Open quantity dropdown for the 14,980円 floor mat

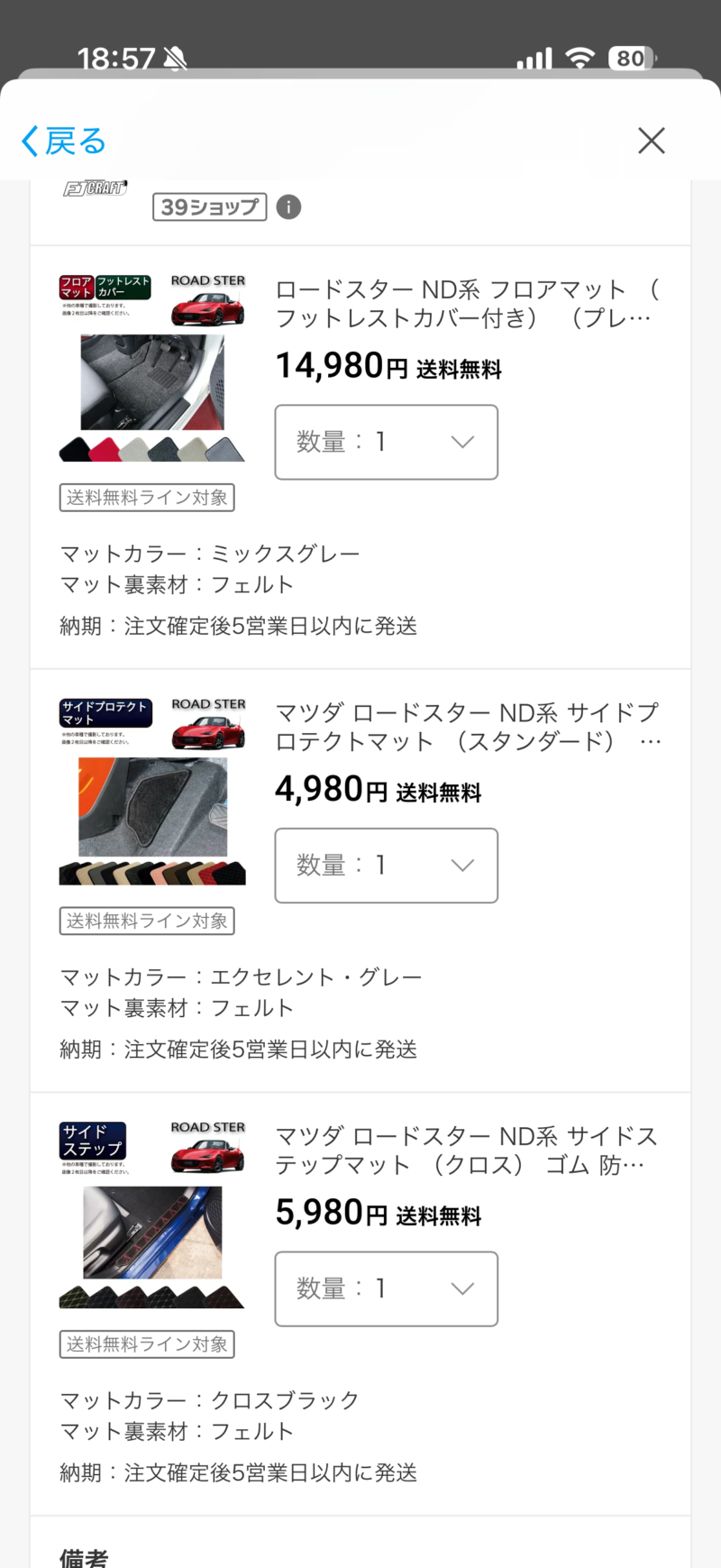pos(386,442)
